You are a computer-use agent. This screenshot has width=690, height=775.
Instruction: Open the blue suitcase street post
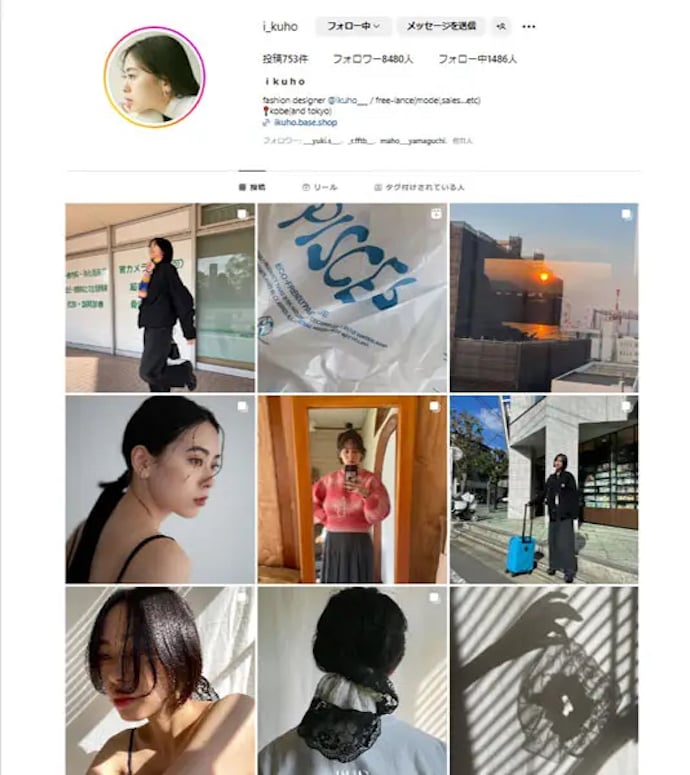(543, 489)
